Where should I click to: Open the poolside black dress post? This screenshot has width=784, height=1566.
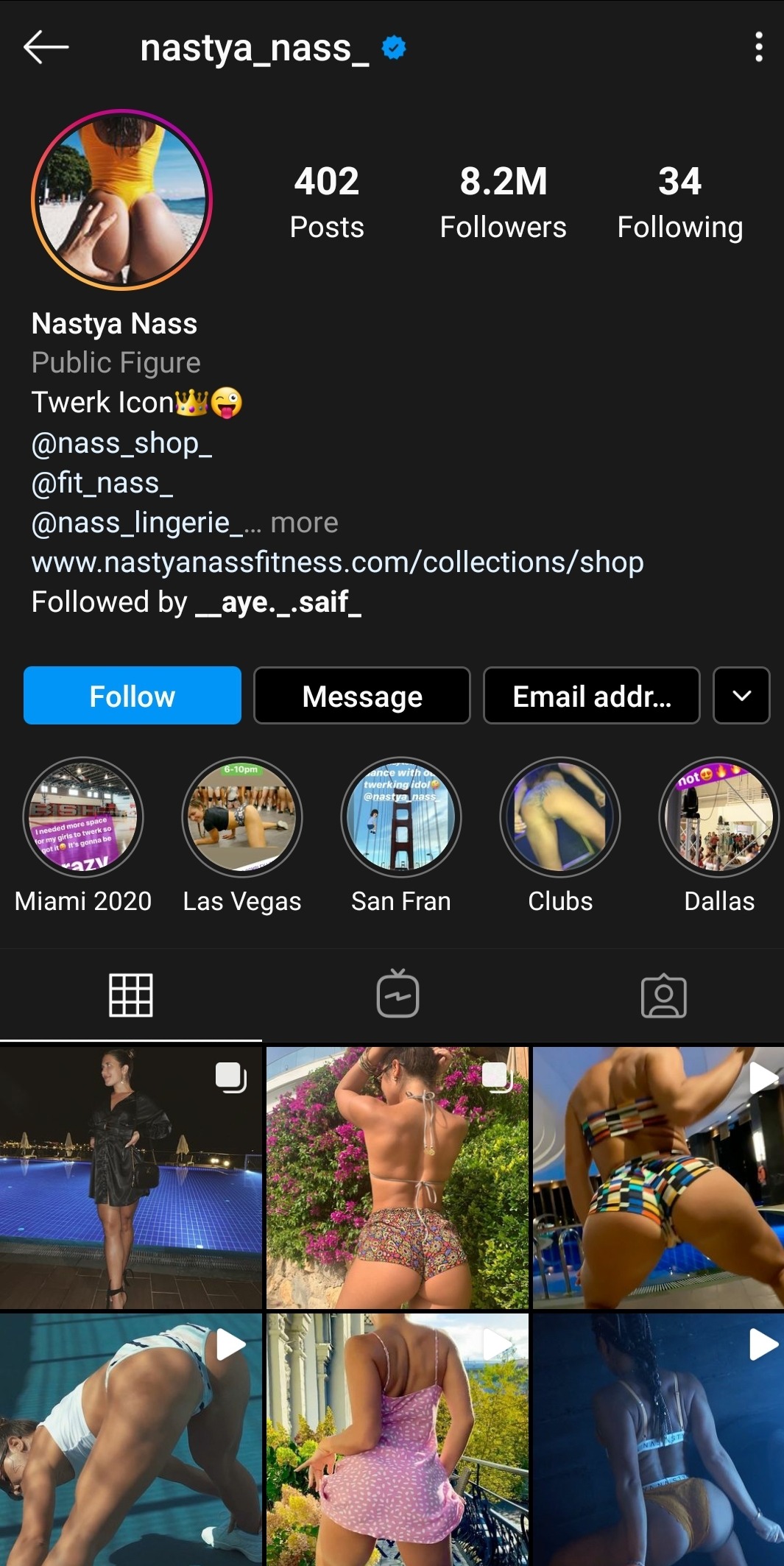click(131, 1177)
